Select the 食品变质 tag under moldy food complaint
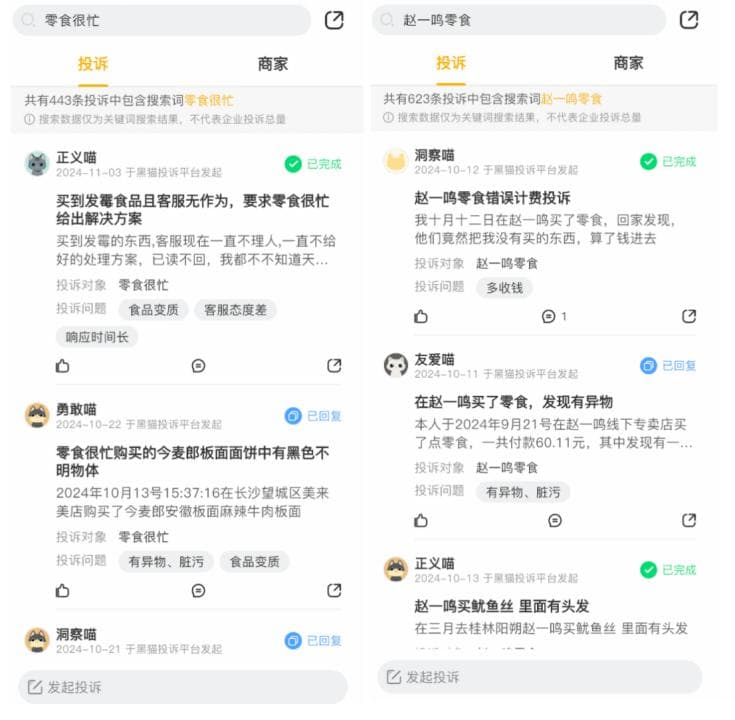Screen dimensions: 735x720 (x=153, y=310)
